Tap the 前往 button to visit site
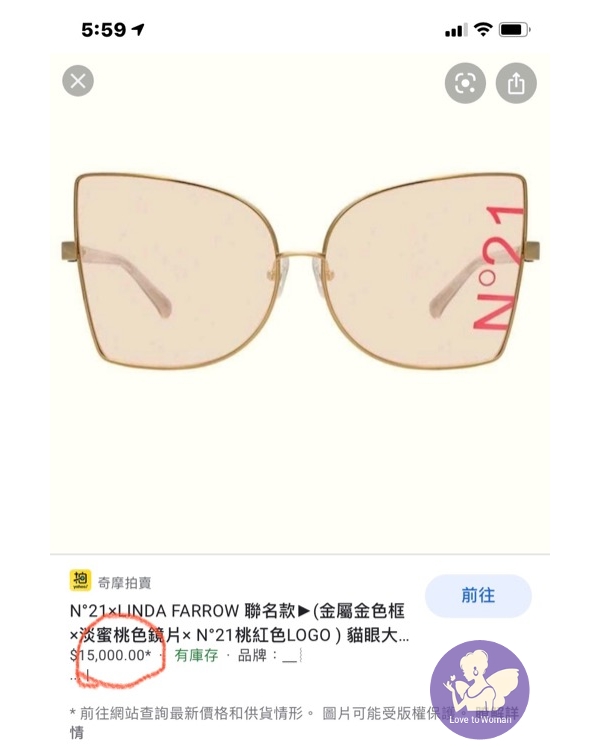Viewport: 600px width, 750px height. (x=478, y=596)
